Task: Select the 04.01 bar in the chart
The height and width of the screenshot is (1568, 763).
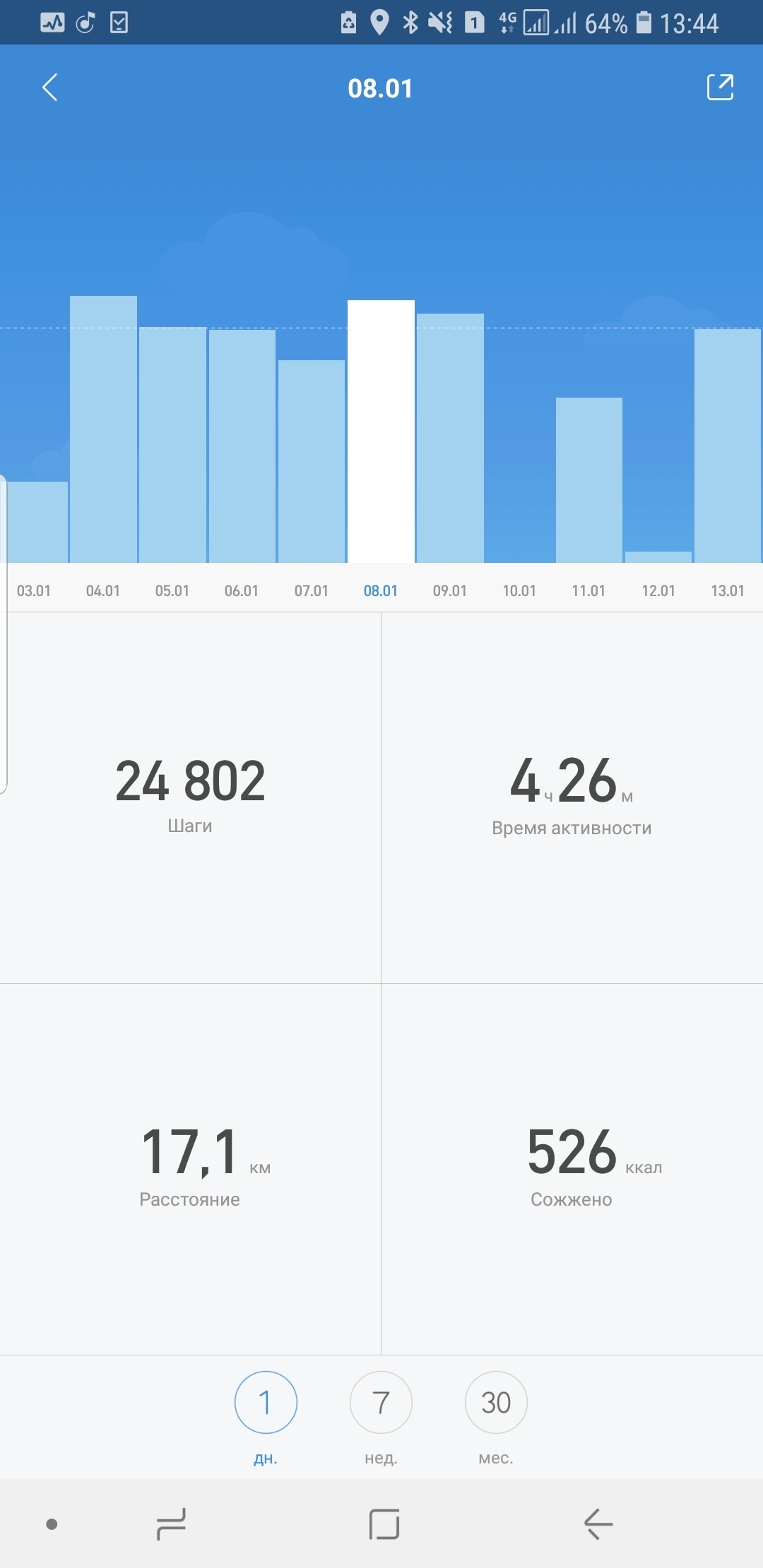Action: click(103, 431)
